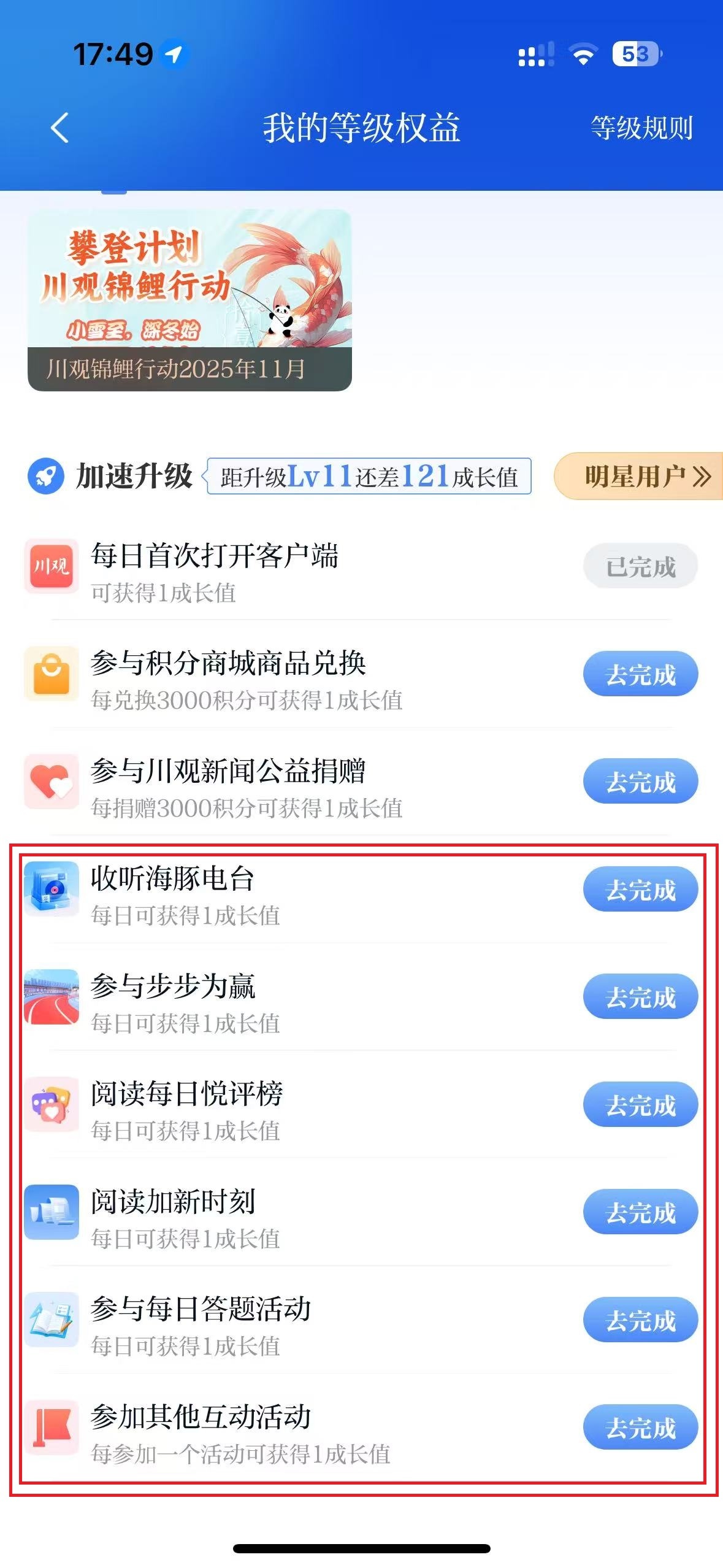Image resolution: width=723 pixels, height=1568 pixels.
Task: Tap 去完成 for 参与每日答题活动
Action: tap(640, 1320)
